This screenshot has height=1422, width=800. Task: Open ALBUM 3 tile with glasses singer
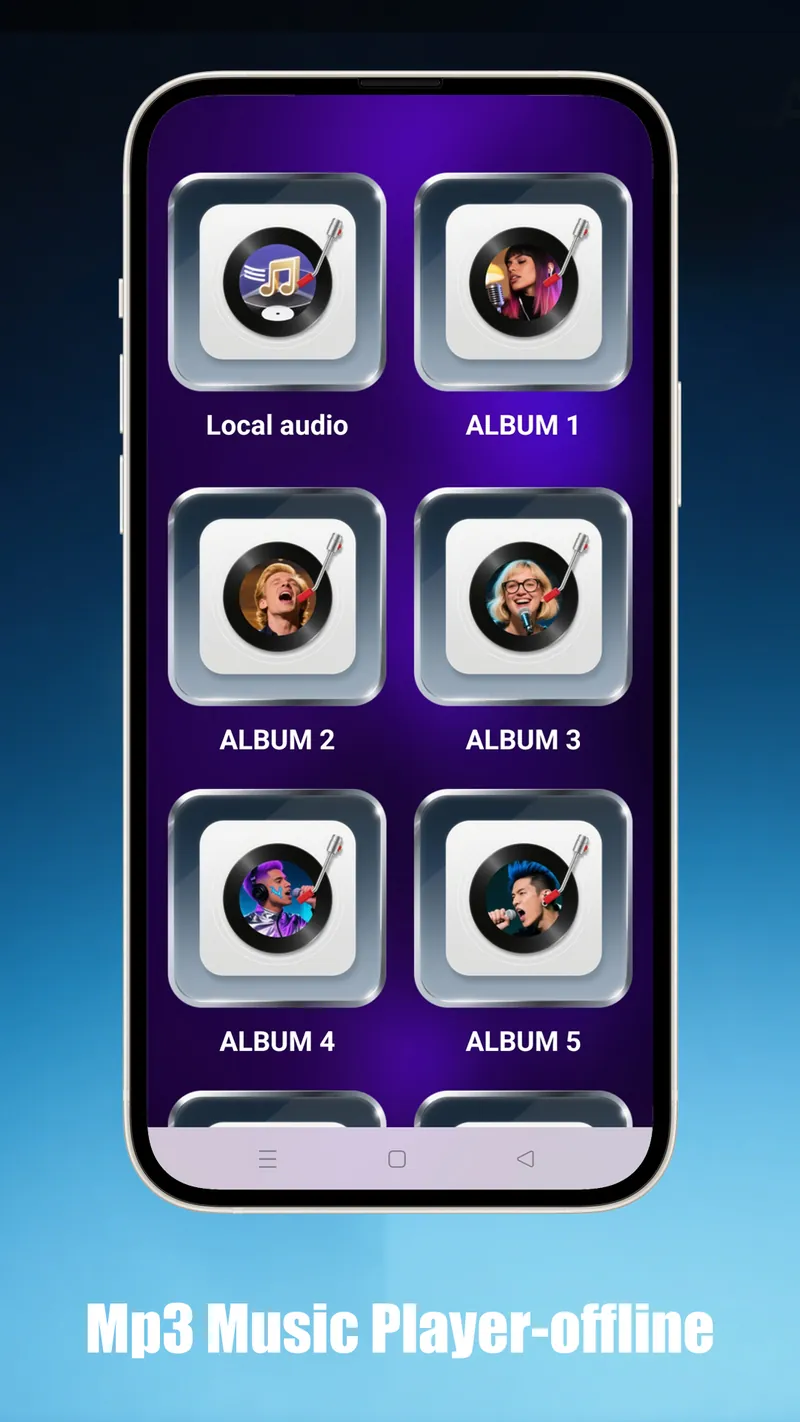point(523,598)
